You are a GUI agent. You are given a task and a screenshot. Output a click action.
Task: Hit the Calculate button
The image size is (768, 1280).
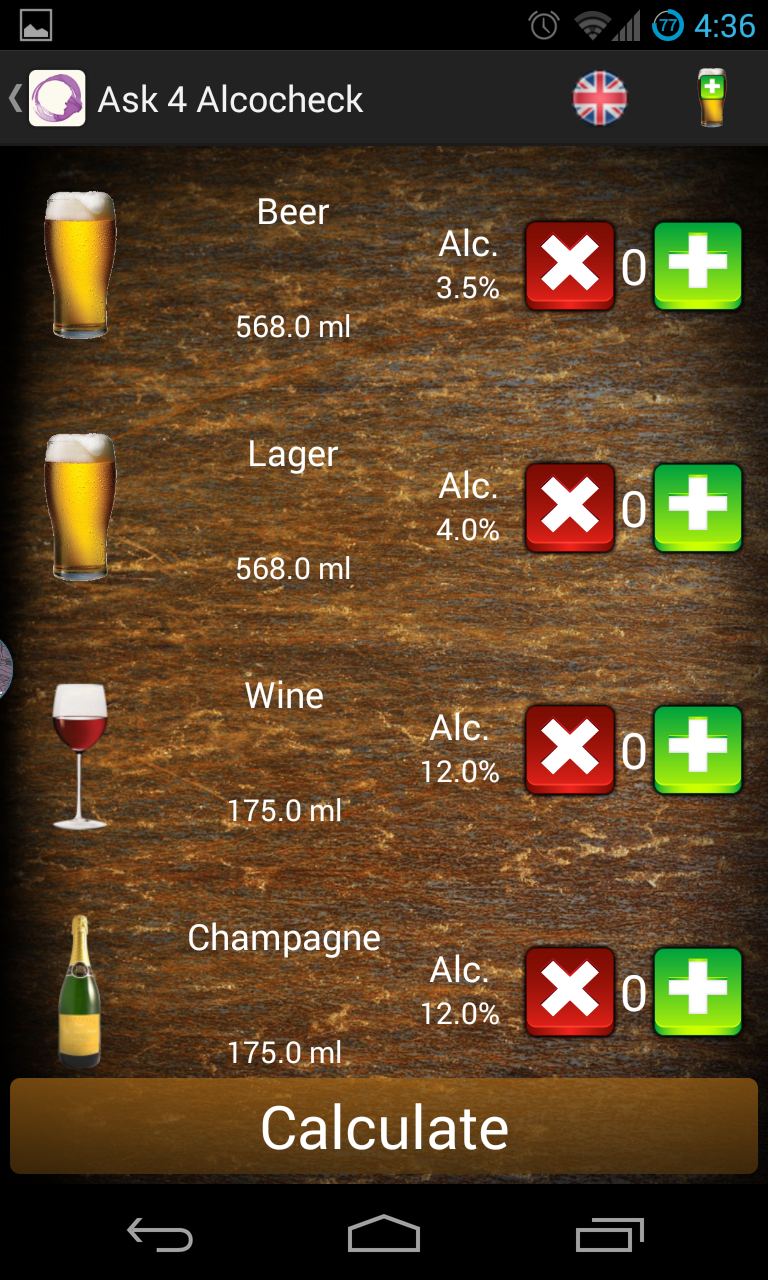(384, 1127)
